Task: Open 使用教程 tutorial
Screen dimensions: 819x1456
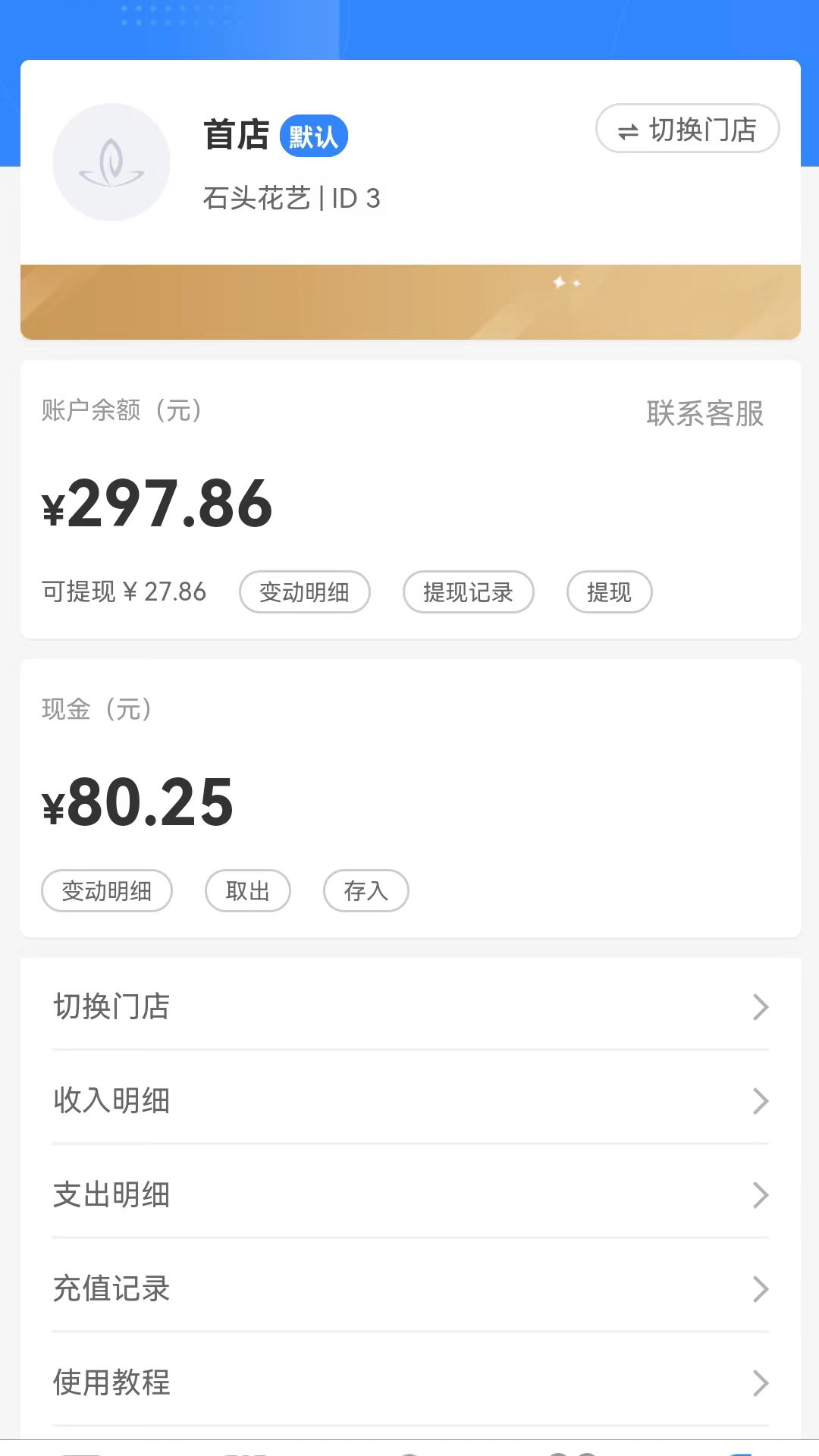Action: point(409,1383)
